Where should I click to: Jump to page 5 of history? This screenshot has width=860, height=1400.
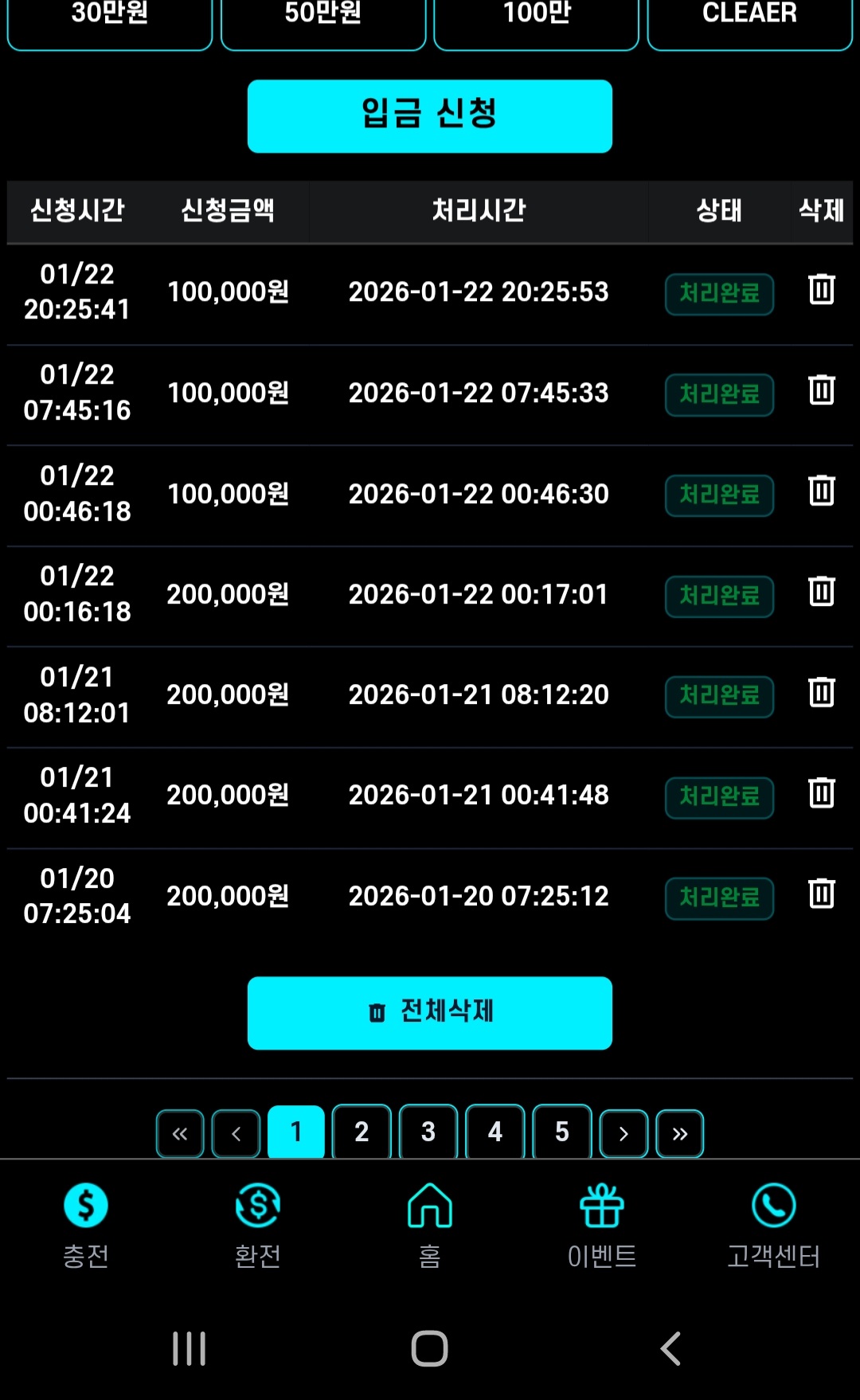(562, 1132)
